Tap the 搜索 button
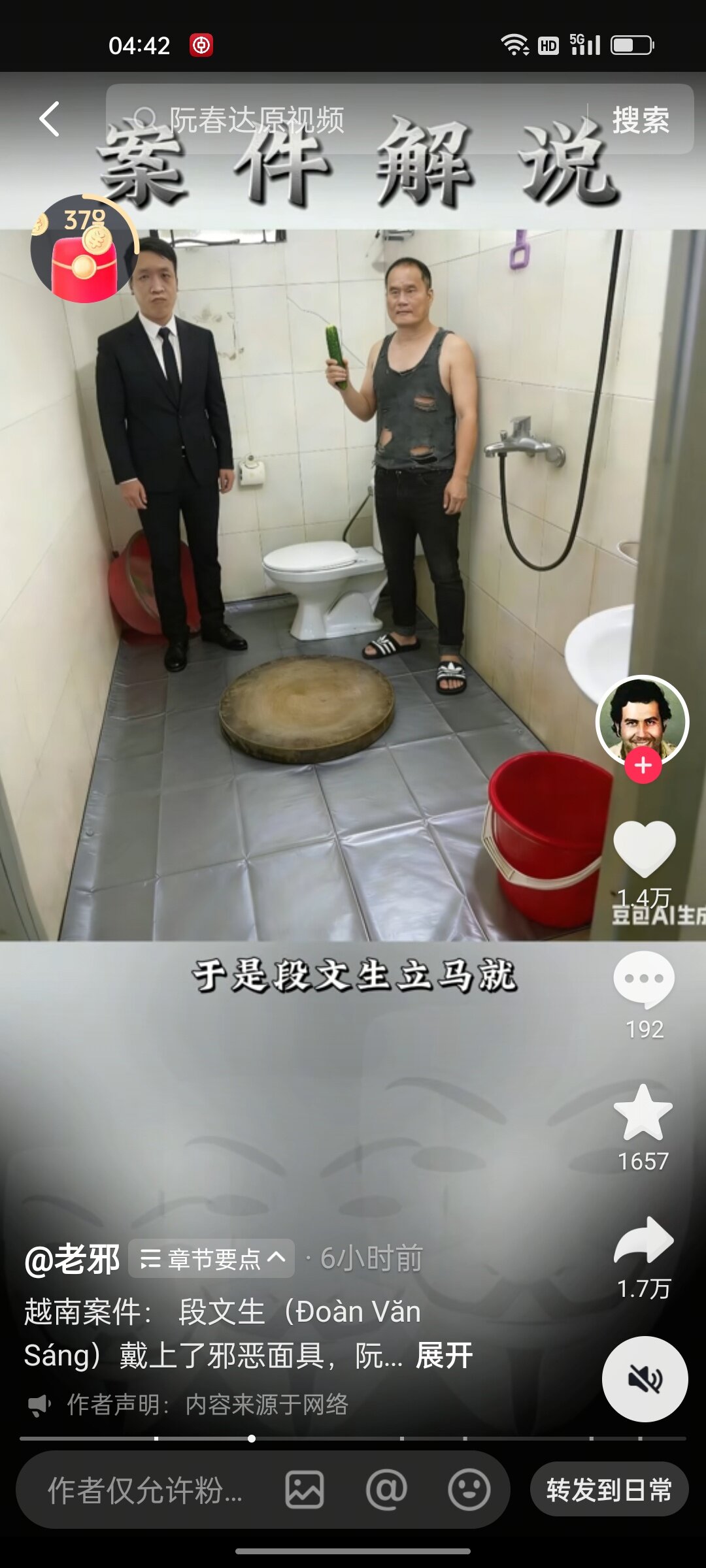Screen dimensions: 706x1568 (x=640, y=120)
